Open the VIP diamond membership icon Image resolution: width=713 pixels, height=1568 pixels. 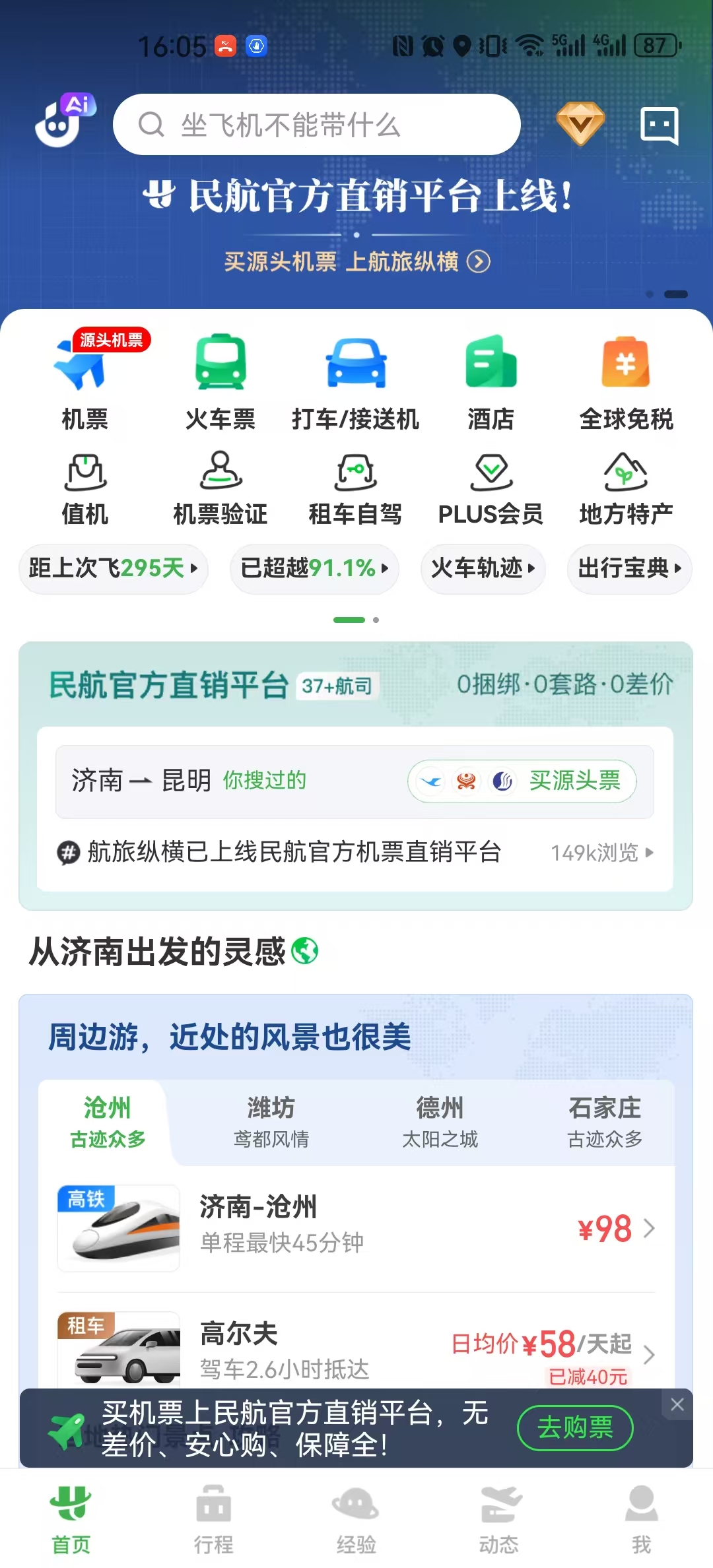pos(580,123)
